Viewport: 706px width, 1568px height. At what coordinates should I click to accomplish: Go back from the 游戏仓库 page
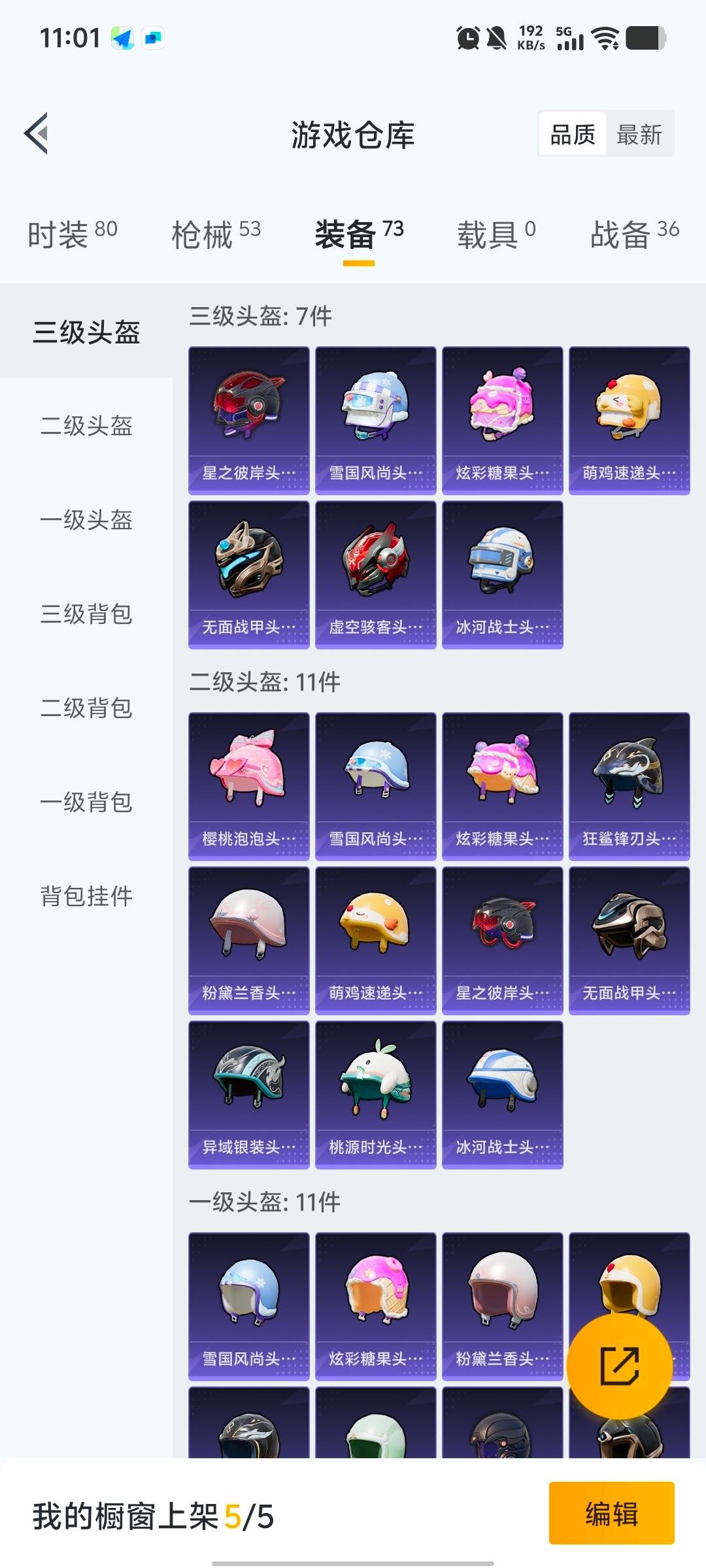(x=37, y=134)
